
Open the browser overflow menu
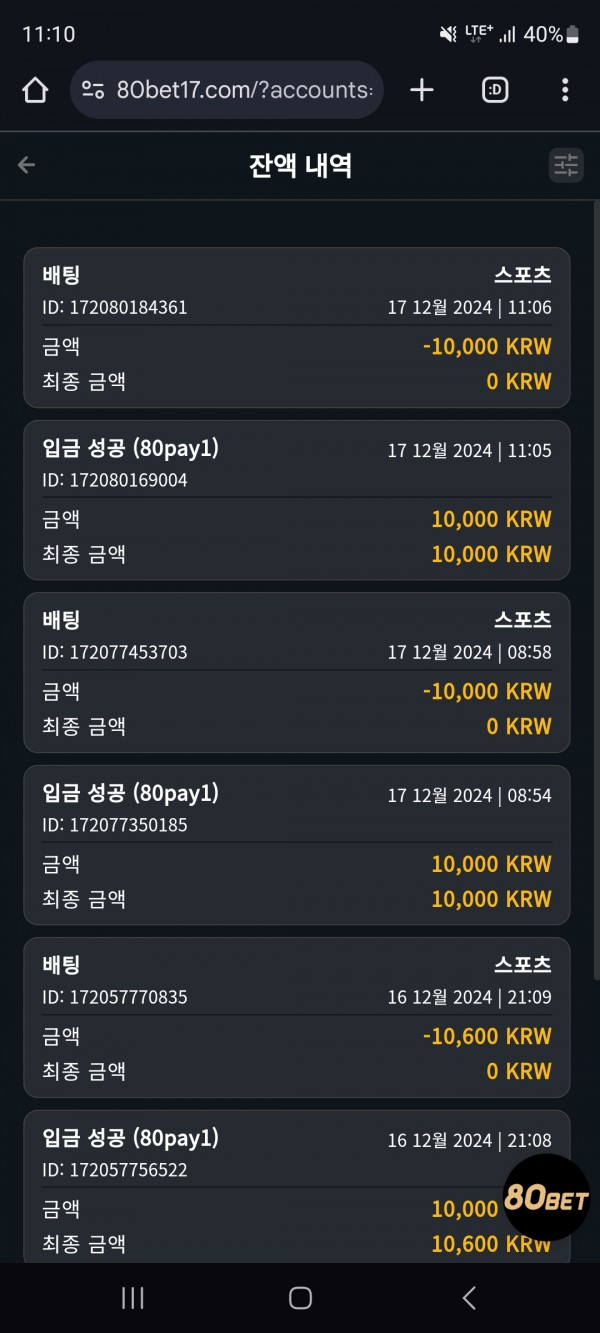point(565,90)
